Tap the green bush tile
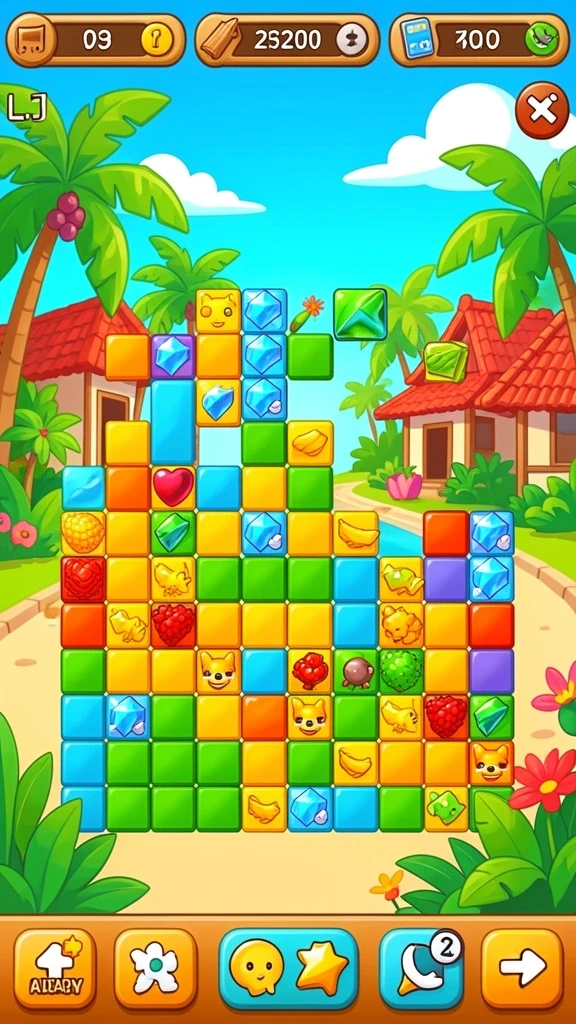Screen dimensions: 576x1024 (401, 671)
